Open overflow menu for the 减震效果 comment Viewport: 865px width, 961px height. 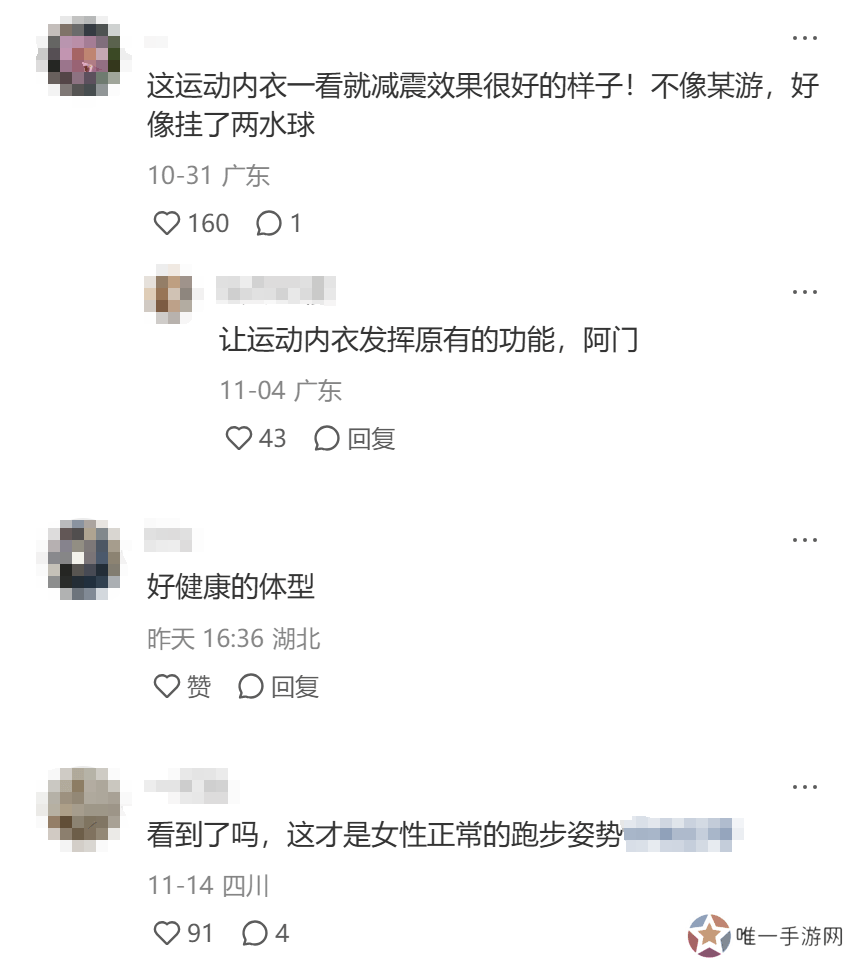[804, 39]
